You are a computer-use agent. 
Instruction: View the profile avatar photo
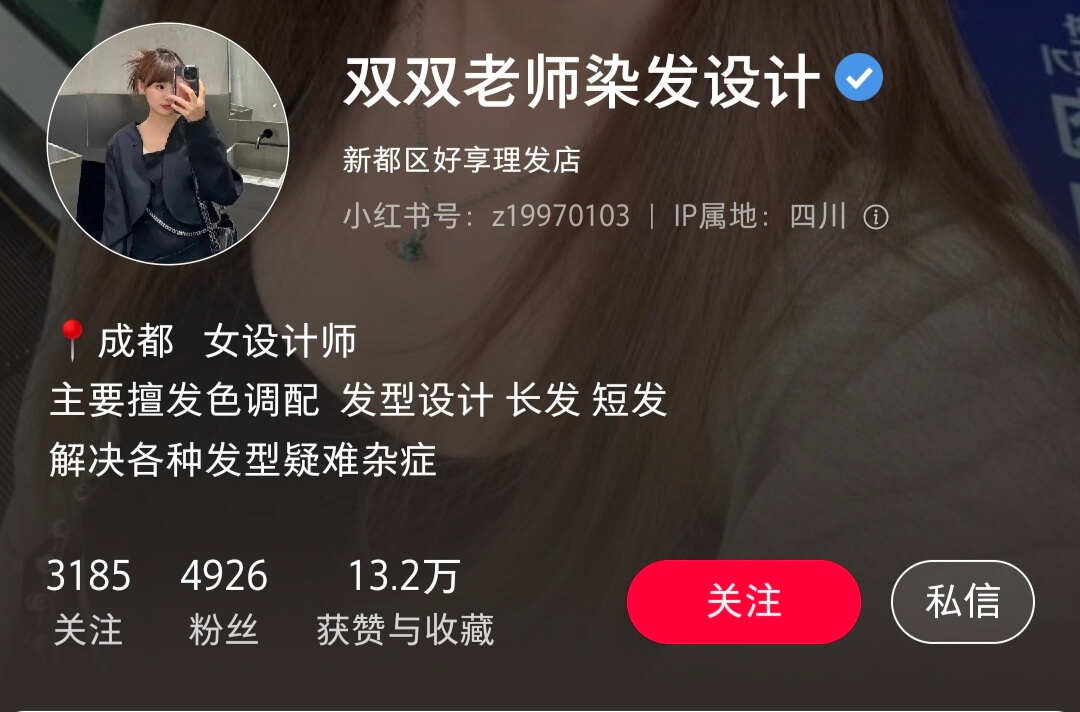click(168, 144)
